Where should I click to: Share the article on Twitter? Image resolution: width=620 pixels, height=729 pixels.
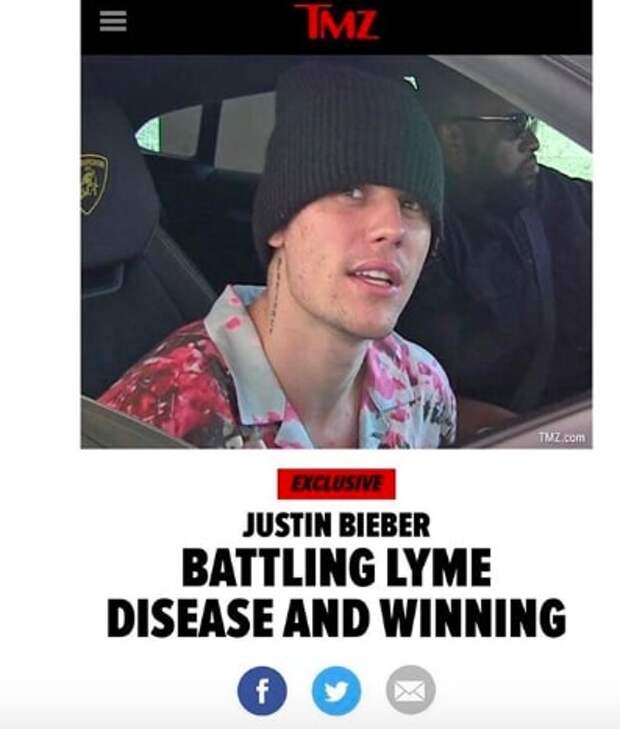pos(336,690)
